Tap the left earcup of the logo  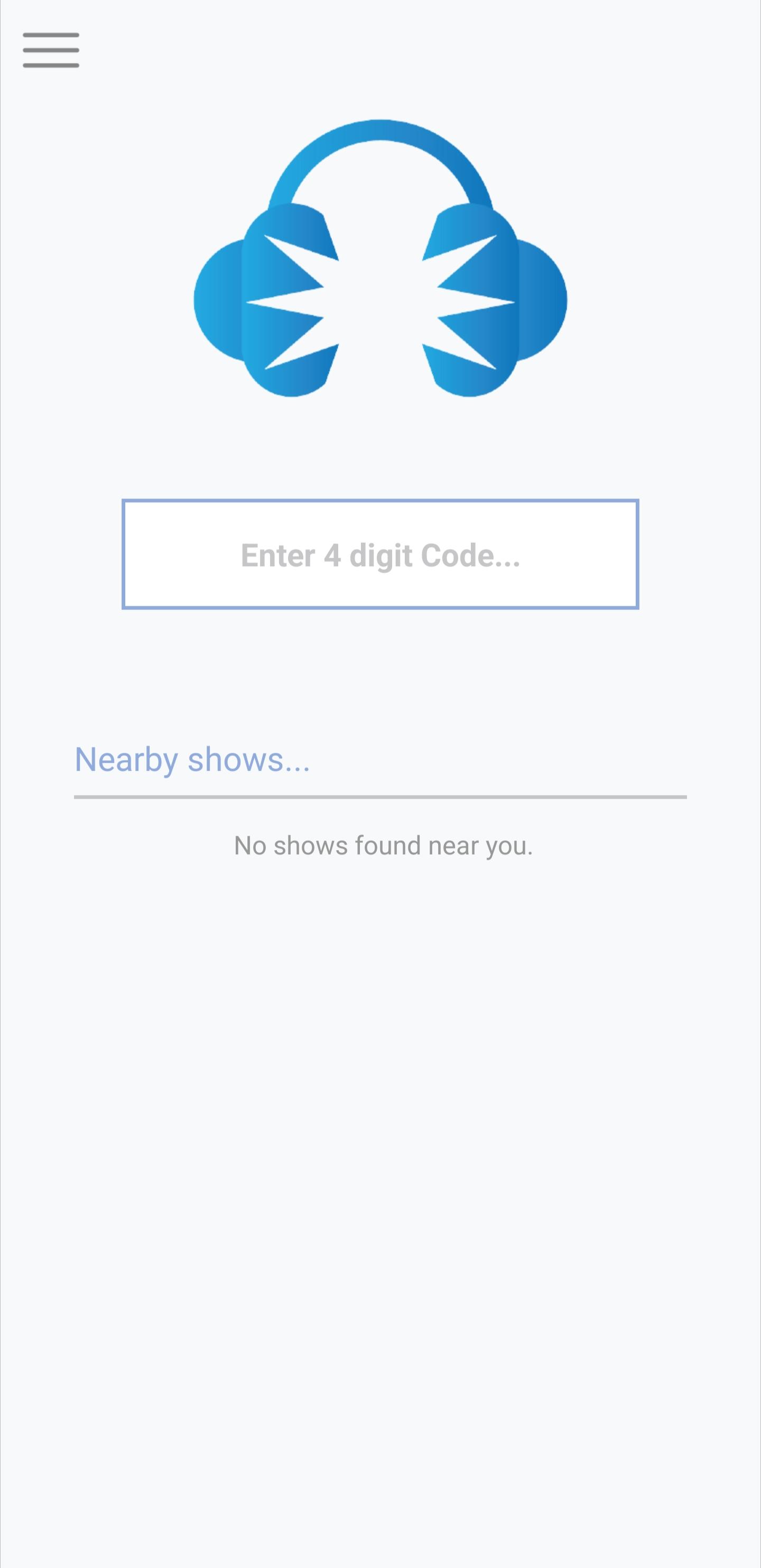pyautogui.click(x=286, y=298)
